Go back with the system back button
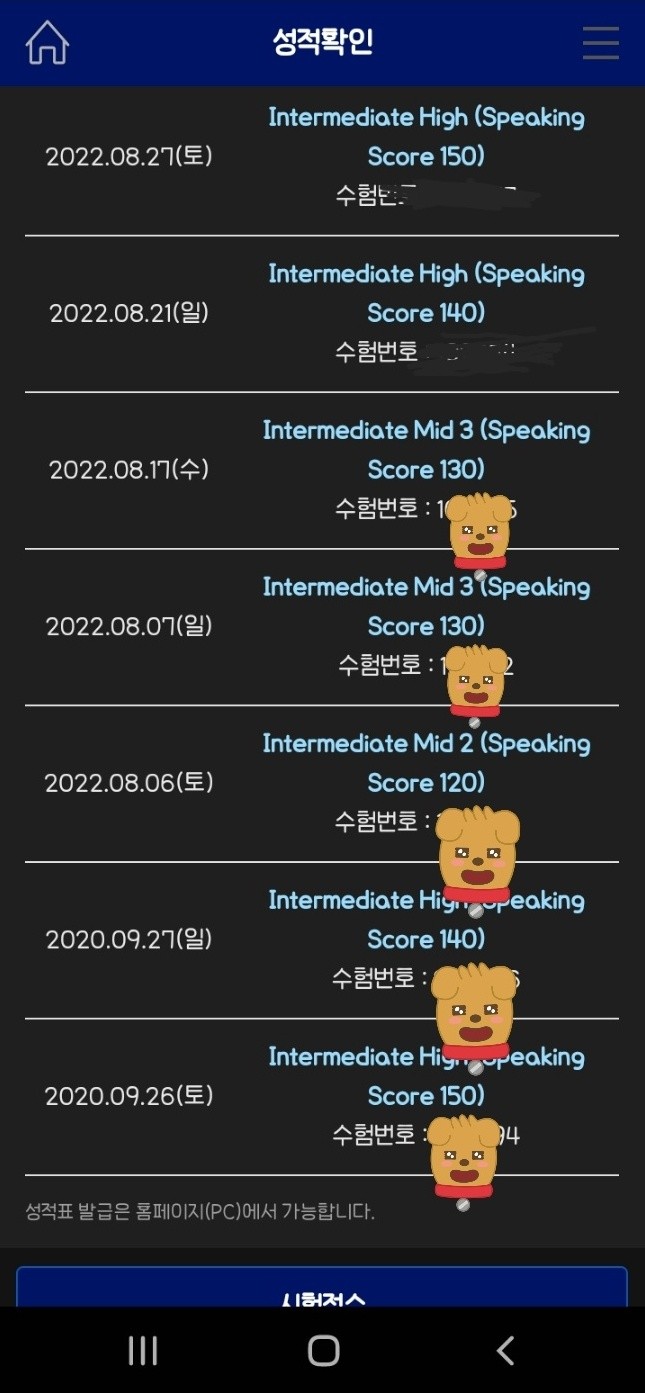The height and width of the screenshot is (1393, 645). [x=505, y=1351]
